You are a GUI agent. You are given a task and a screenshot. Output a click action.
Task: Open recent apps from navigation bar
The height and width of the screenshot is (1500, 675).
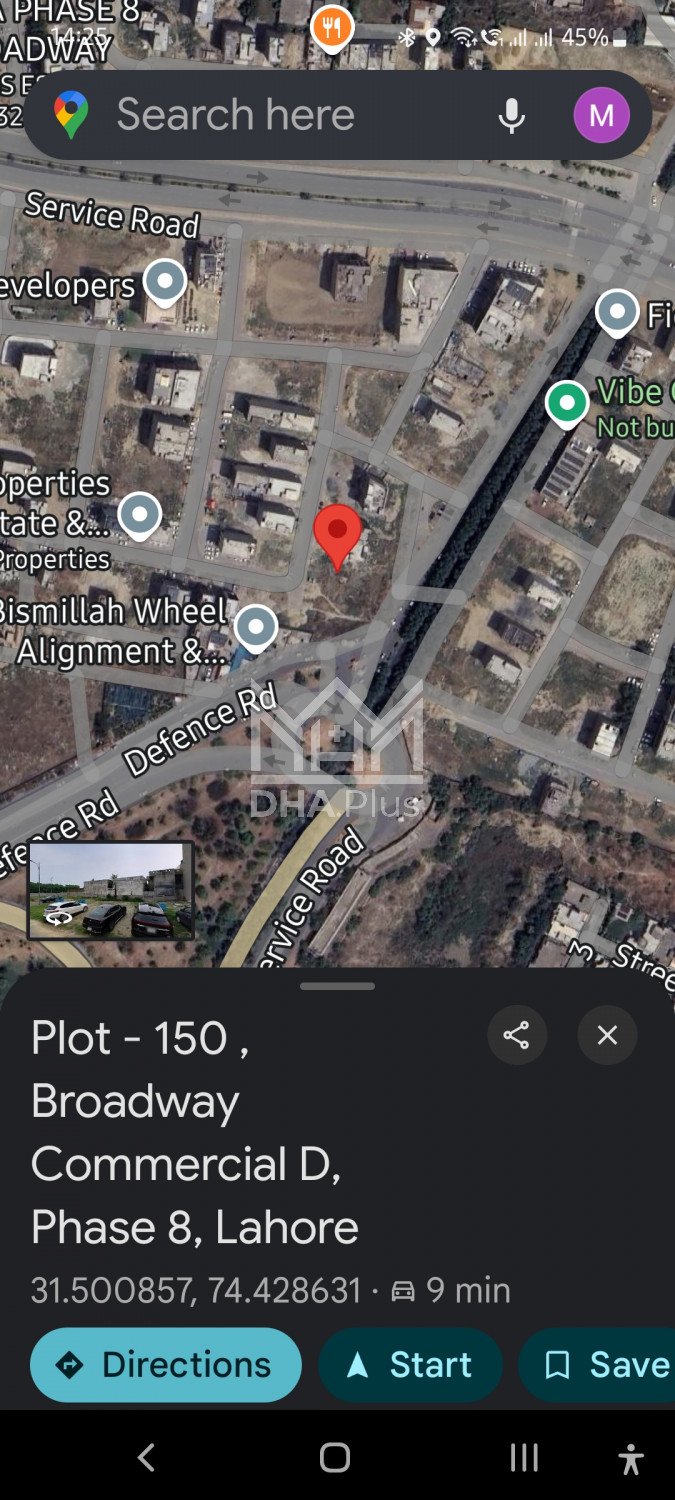pos(524,1458)
